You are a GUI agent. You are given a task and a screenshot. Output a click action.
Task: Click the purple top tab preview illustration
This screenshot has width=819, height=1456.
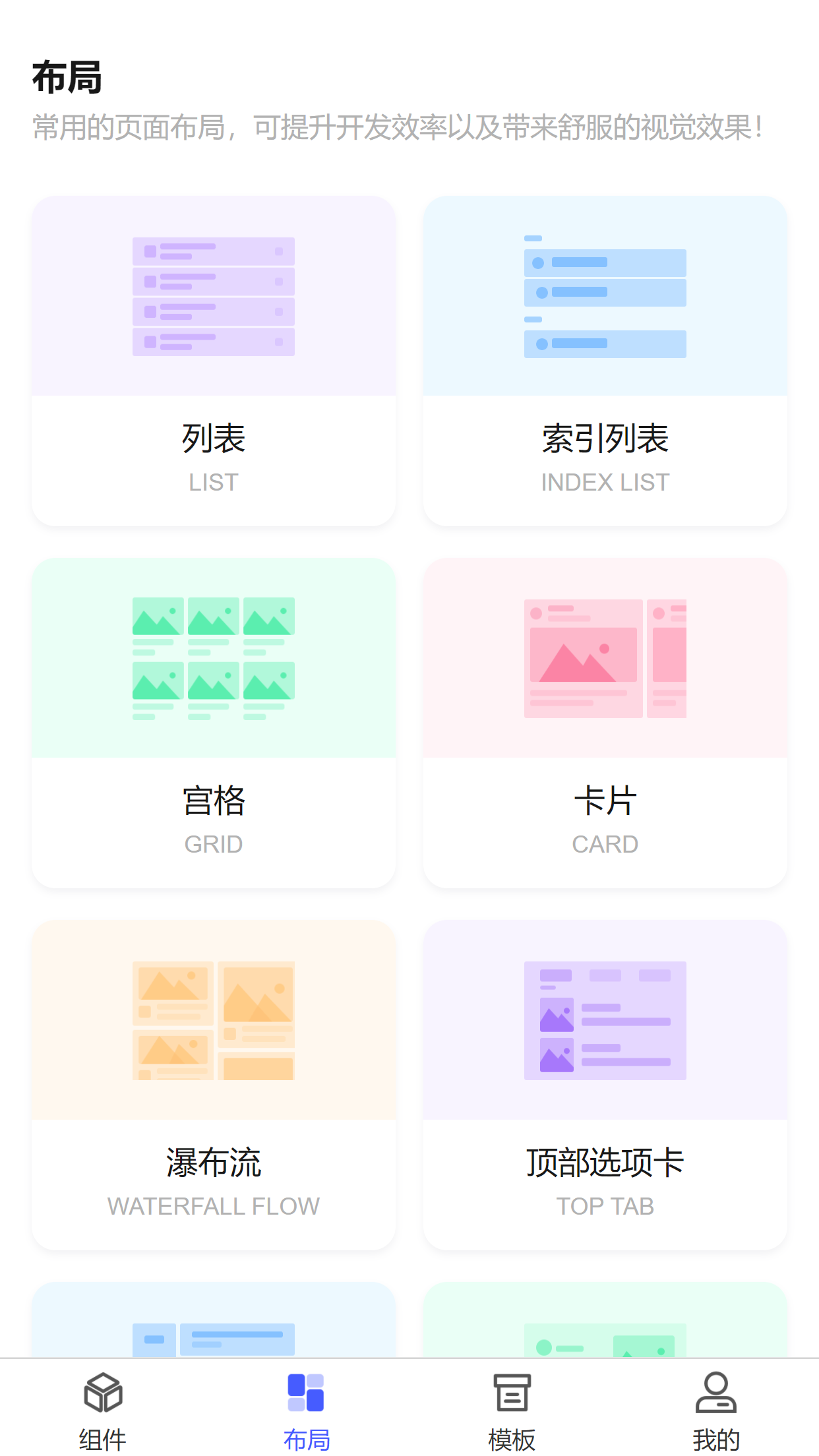(605, 1019)
